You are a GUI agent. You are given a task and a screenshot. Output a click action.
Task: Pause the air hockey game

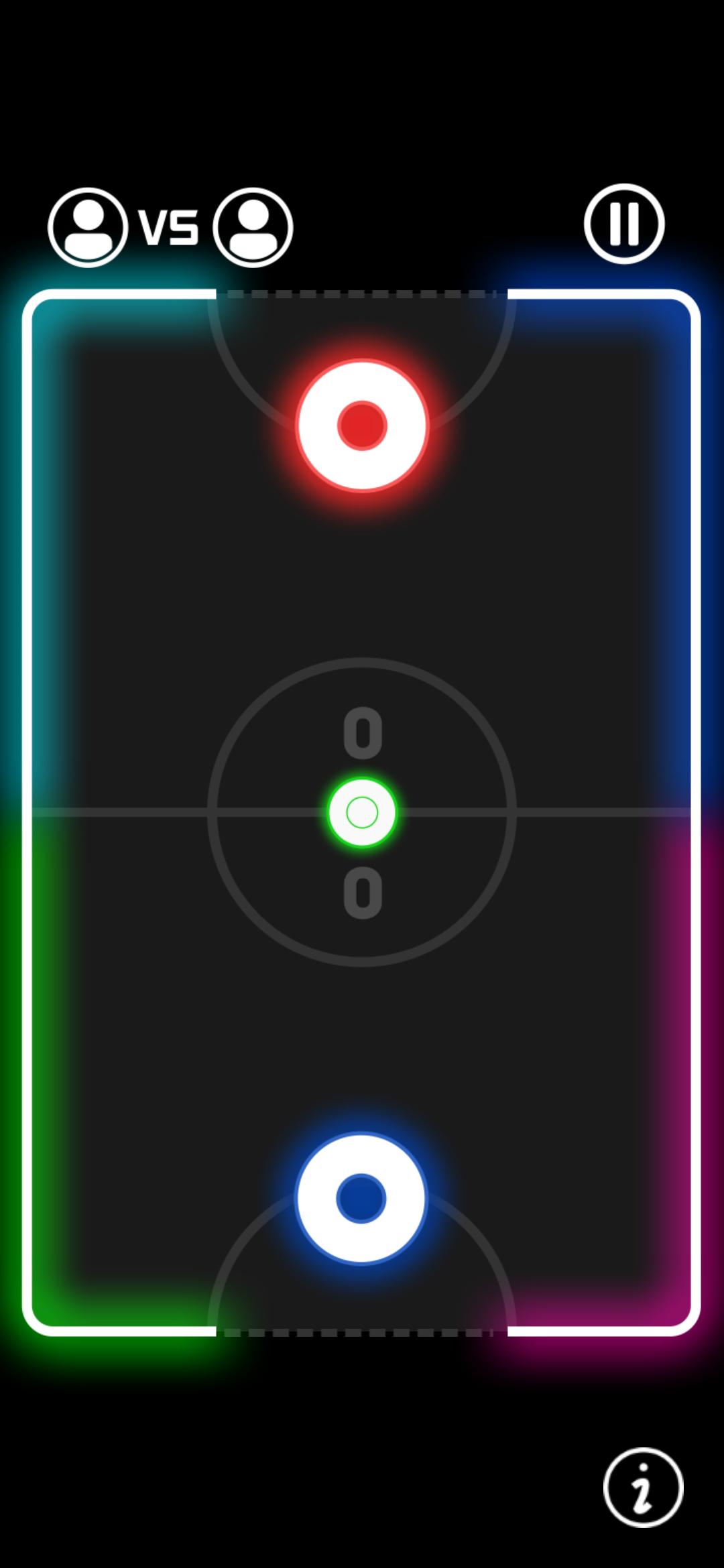tap(624, 224)
